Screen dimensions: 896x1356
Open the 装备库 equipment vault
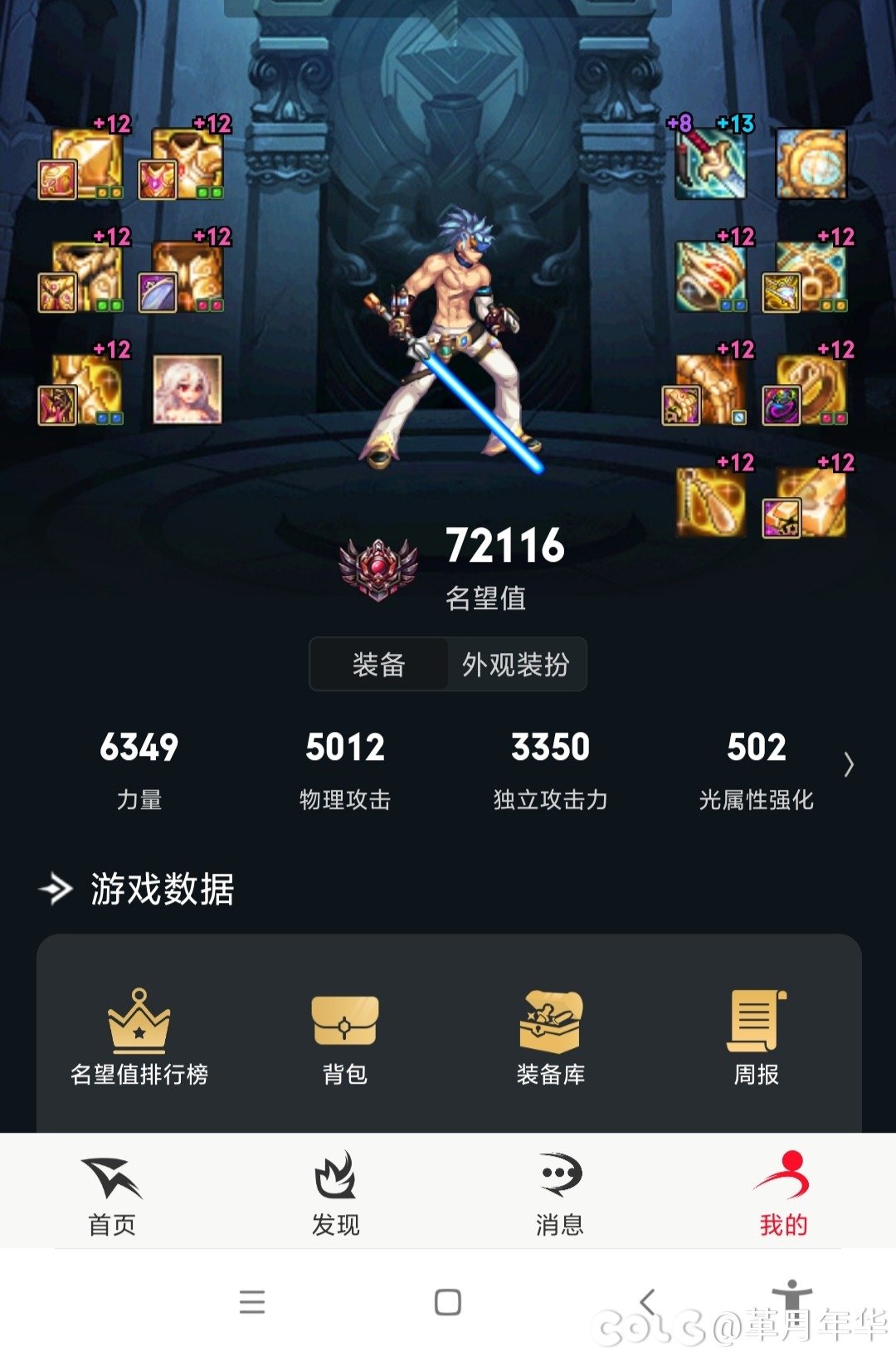pos(550,1037)
